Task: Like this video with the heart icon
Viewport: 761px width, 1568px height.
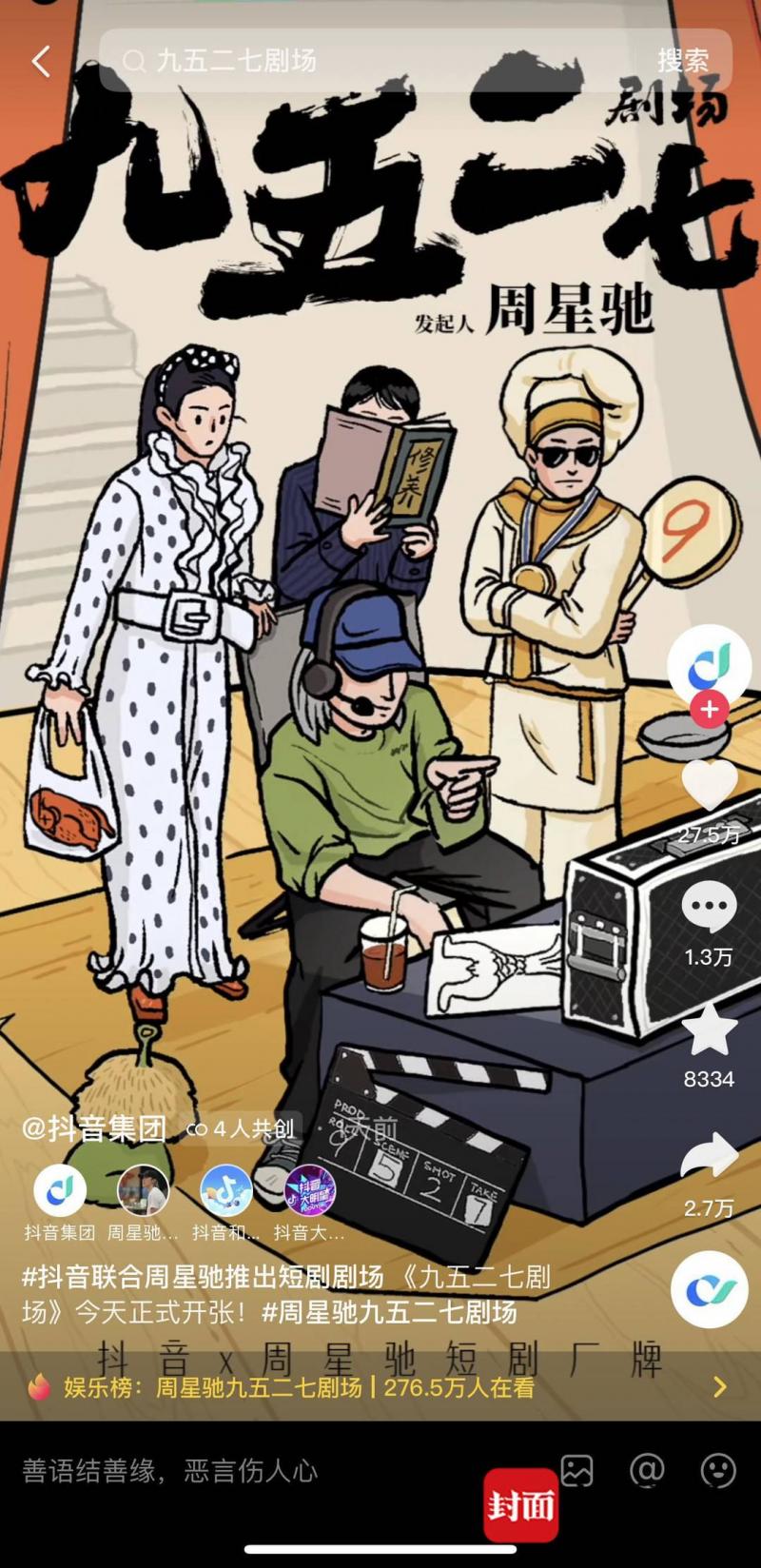Action: [710, 787]
